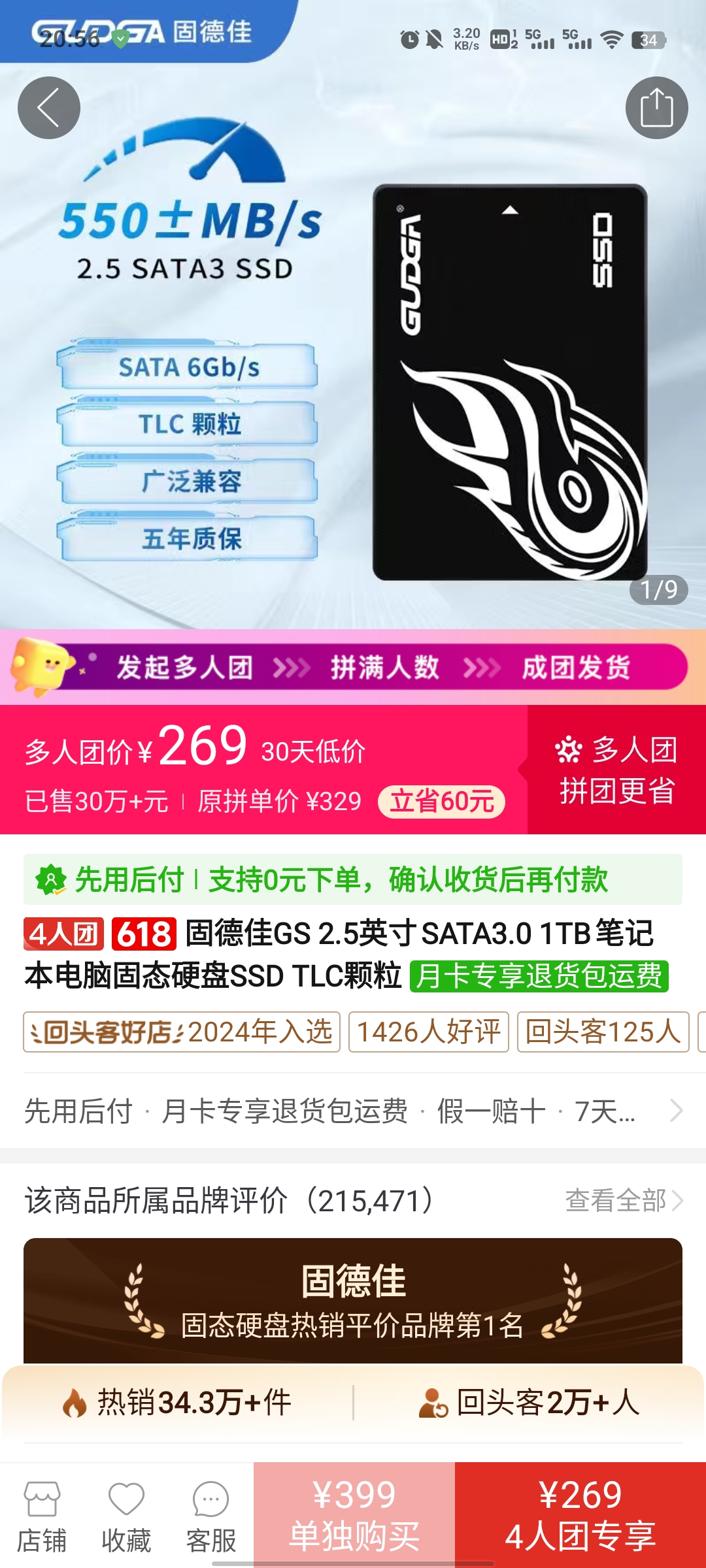Buy alone for ¥399 单独购买
706x1568 pixels.
(354, 1515)
